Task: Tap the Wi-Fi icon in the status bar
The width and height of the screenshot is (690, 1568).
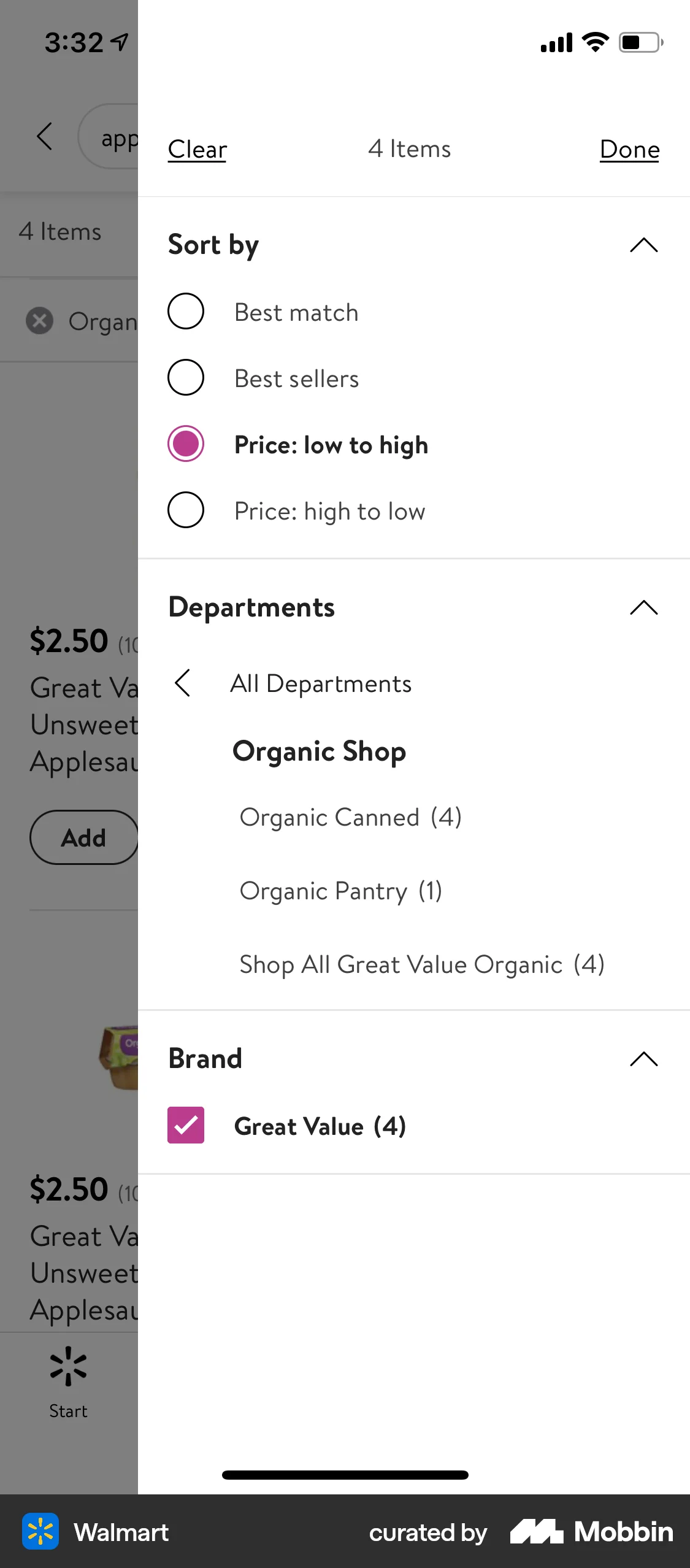Action: tap(593, 42)
